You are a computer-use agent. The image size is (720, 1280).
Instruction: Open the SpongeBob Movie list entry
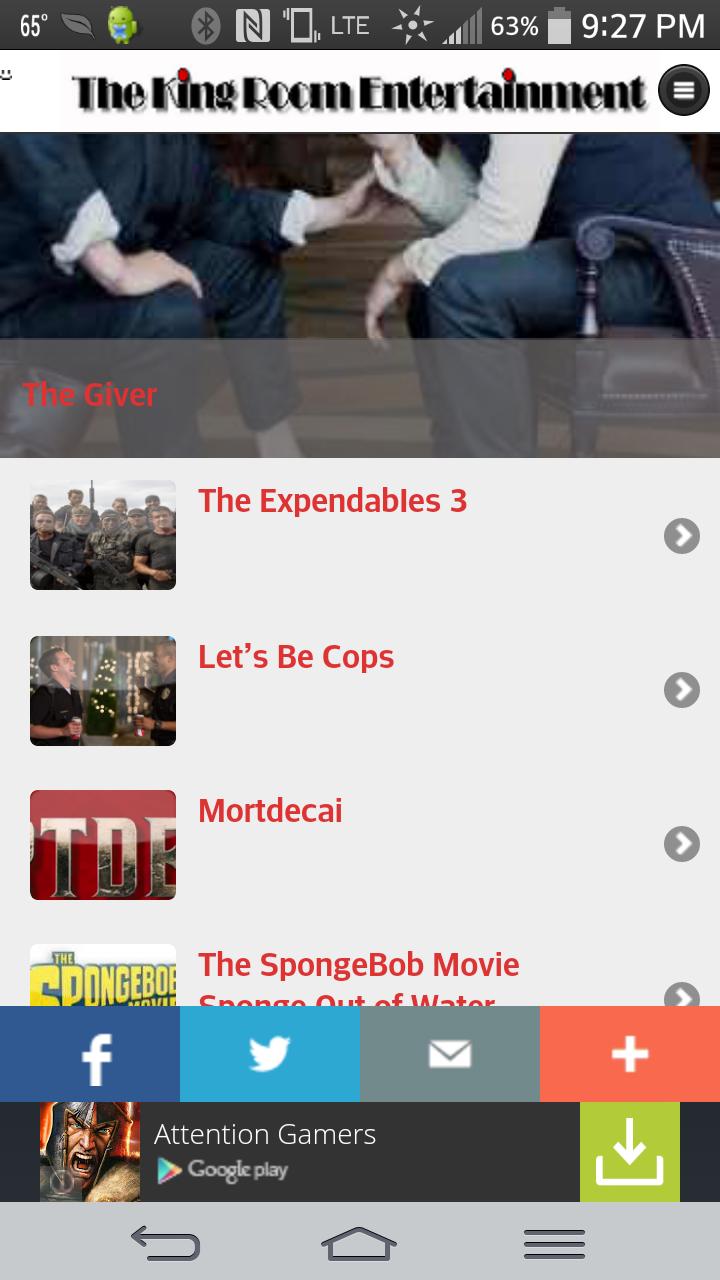[x=359, y=964]
